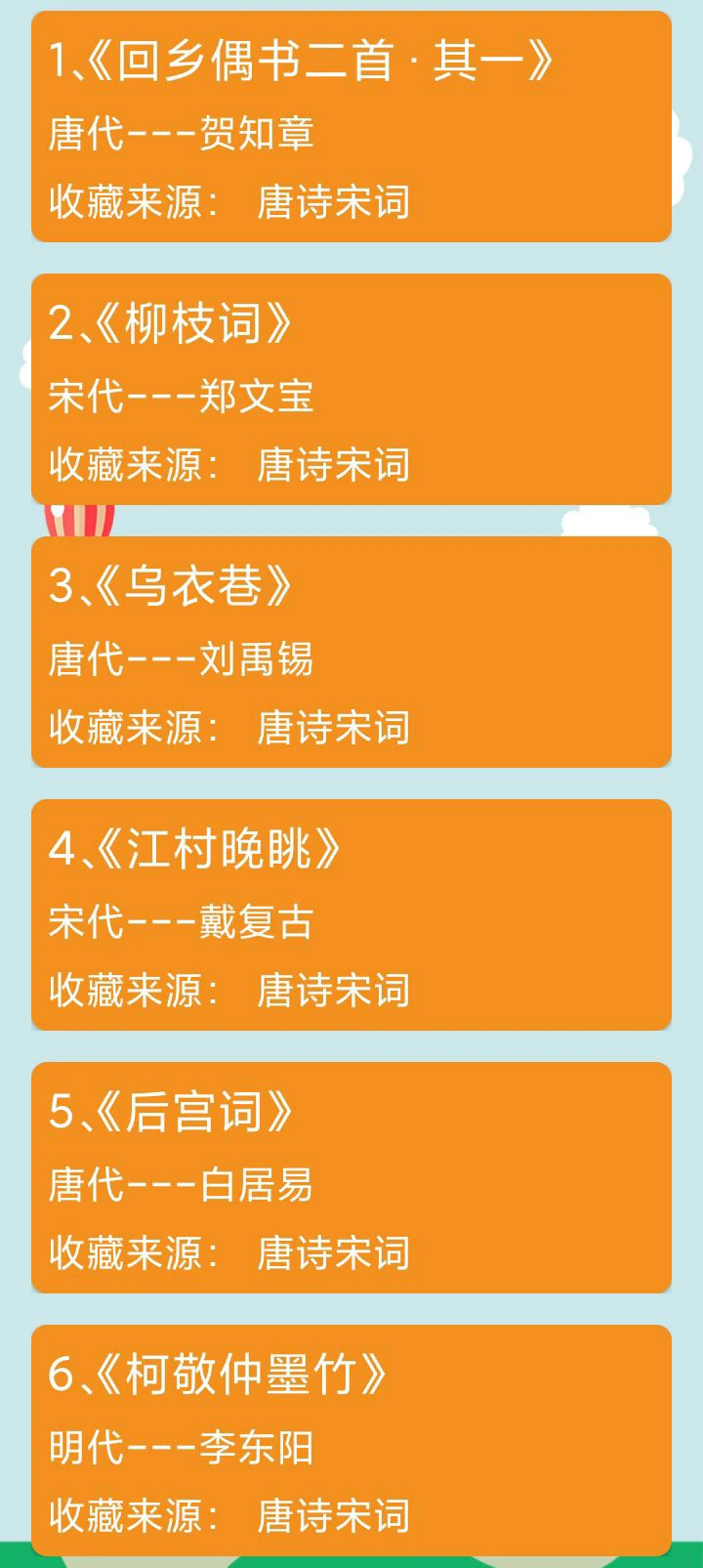This screenshot has width=703, height=1568.
Task: View 《江村晚眺》 by 戴复古
Action: [x=351, y=914]
